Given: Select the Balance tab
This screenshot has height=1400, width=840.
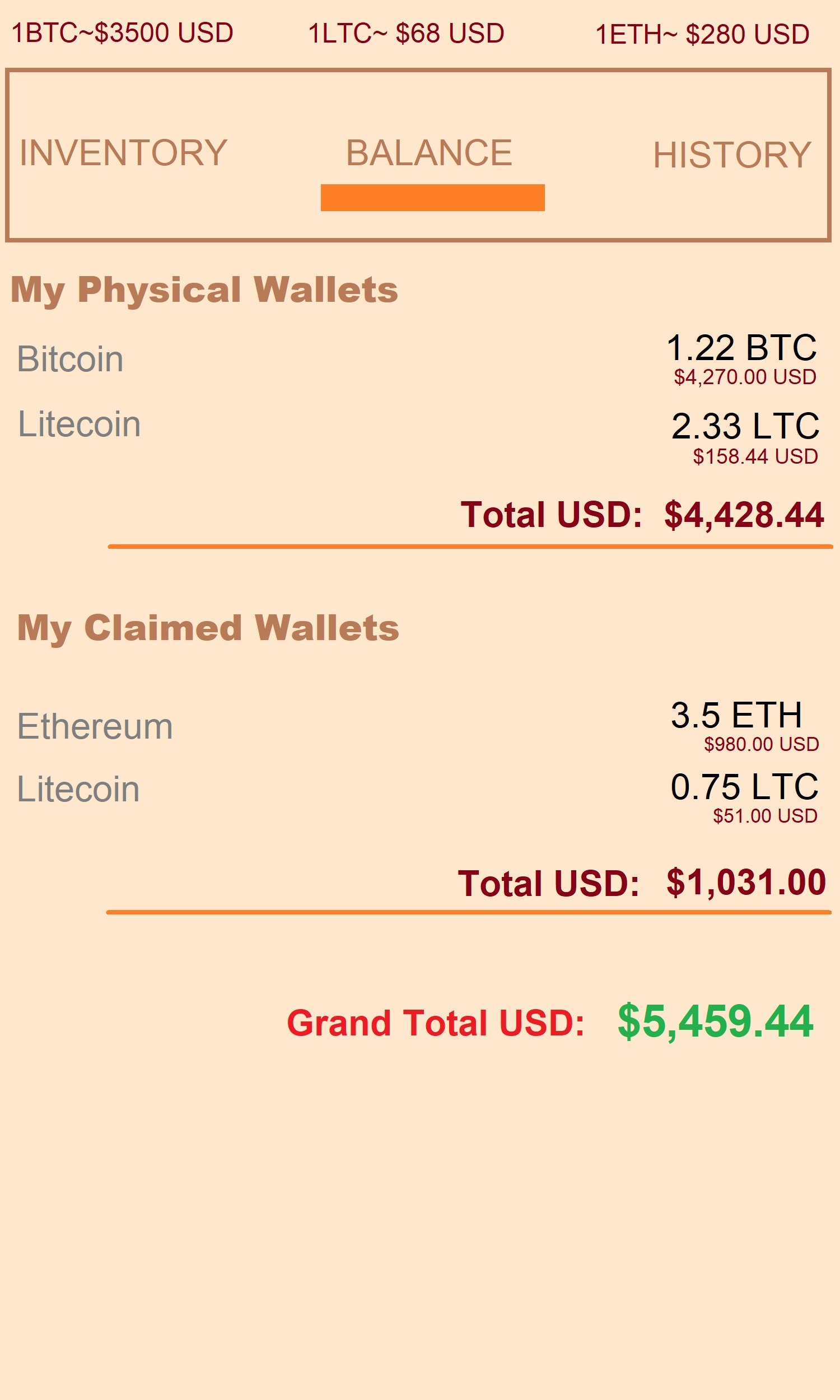Looking at the screenshot, I should 429,153.
